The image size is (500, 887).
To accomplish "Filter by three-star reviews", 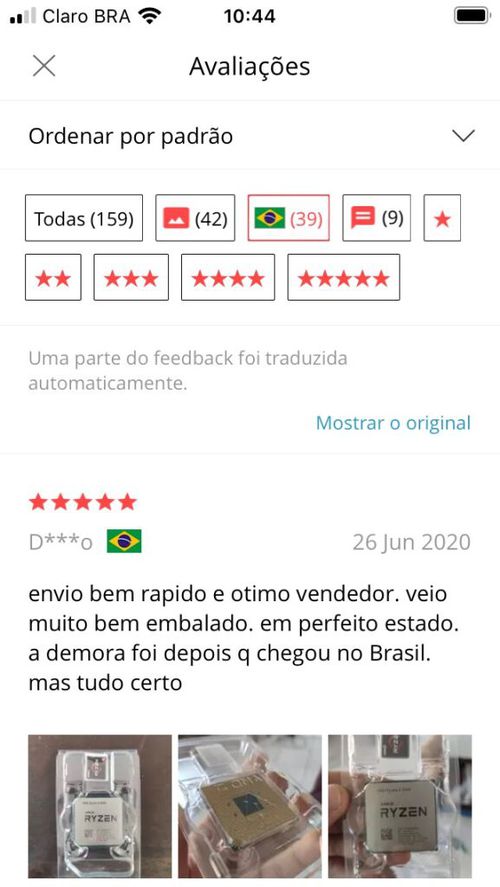I will [131, 278].
